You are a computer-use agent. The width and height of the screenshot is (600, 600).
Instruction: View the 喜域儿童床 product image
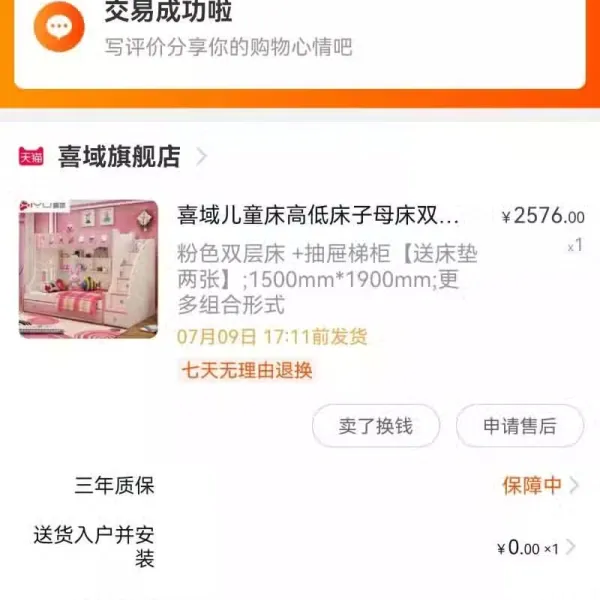88,268
